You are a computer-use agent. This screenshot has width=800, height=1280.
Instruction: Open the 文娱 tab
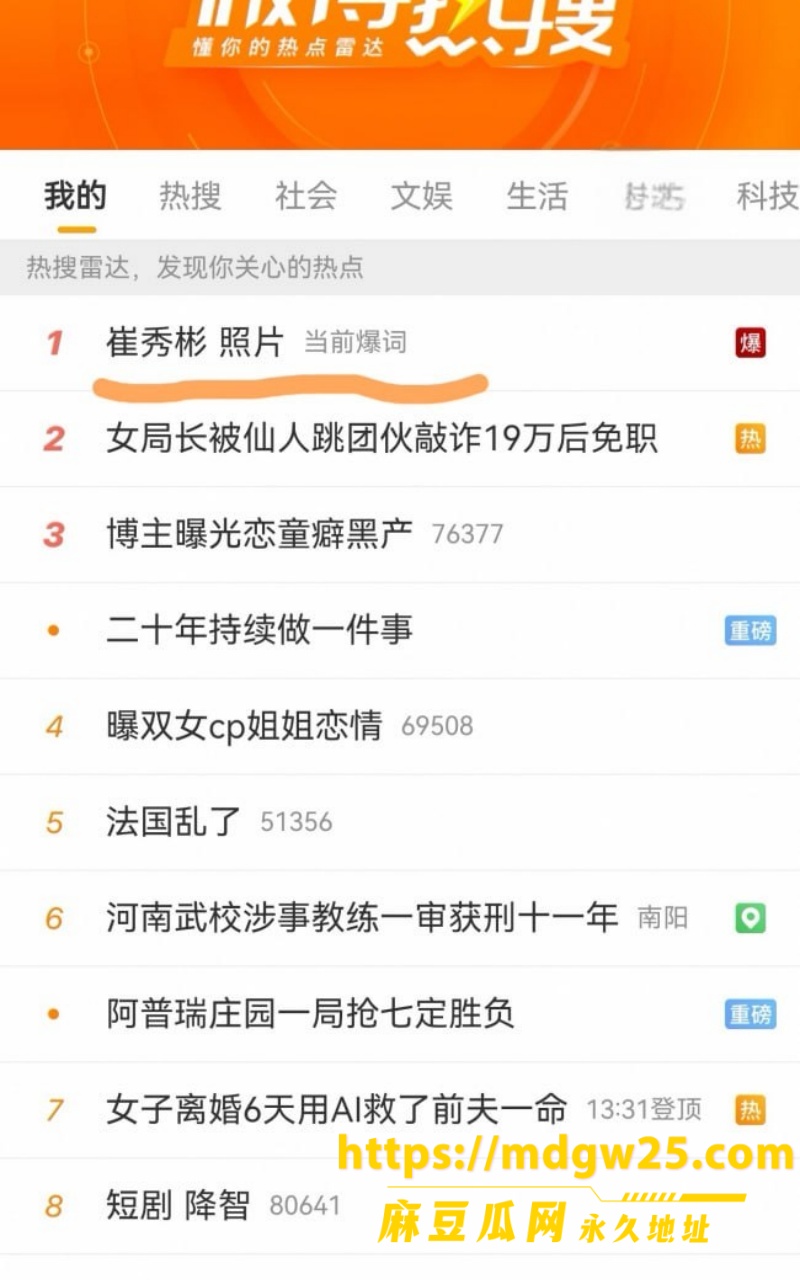[x=421, y=196]
